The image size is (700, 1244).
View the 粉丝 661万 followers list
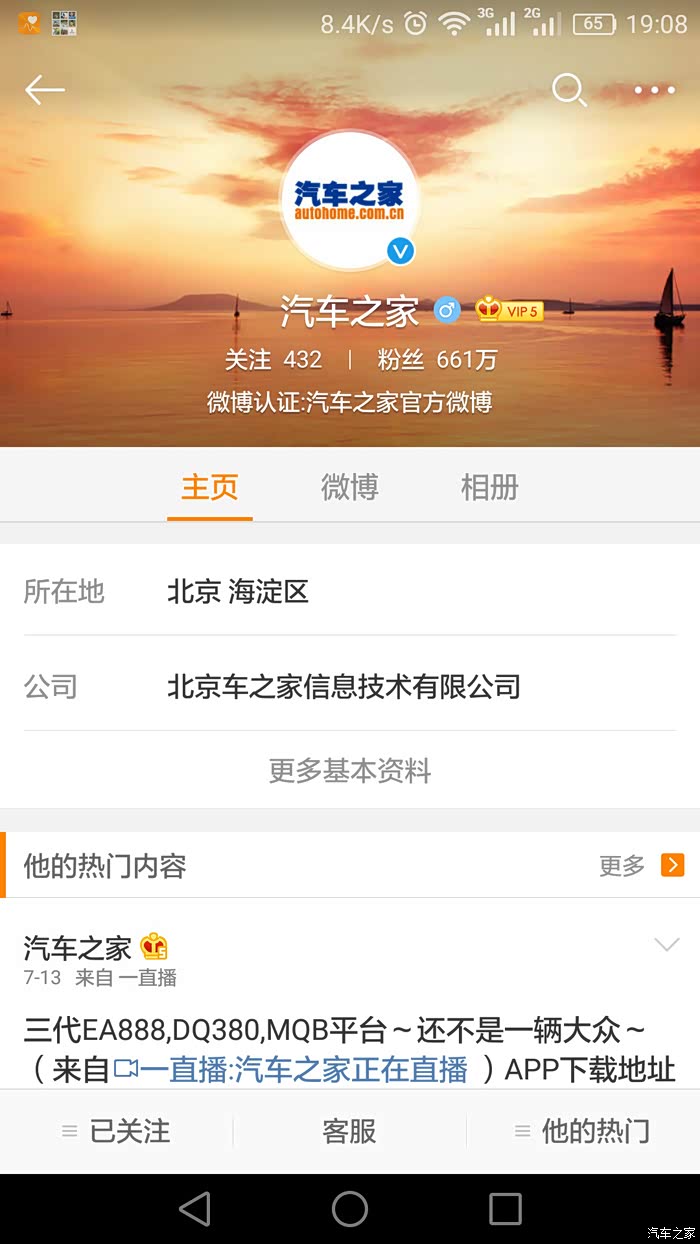coord(437,360)
